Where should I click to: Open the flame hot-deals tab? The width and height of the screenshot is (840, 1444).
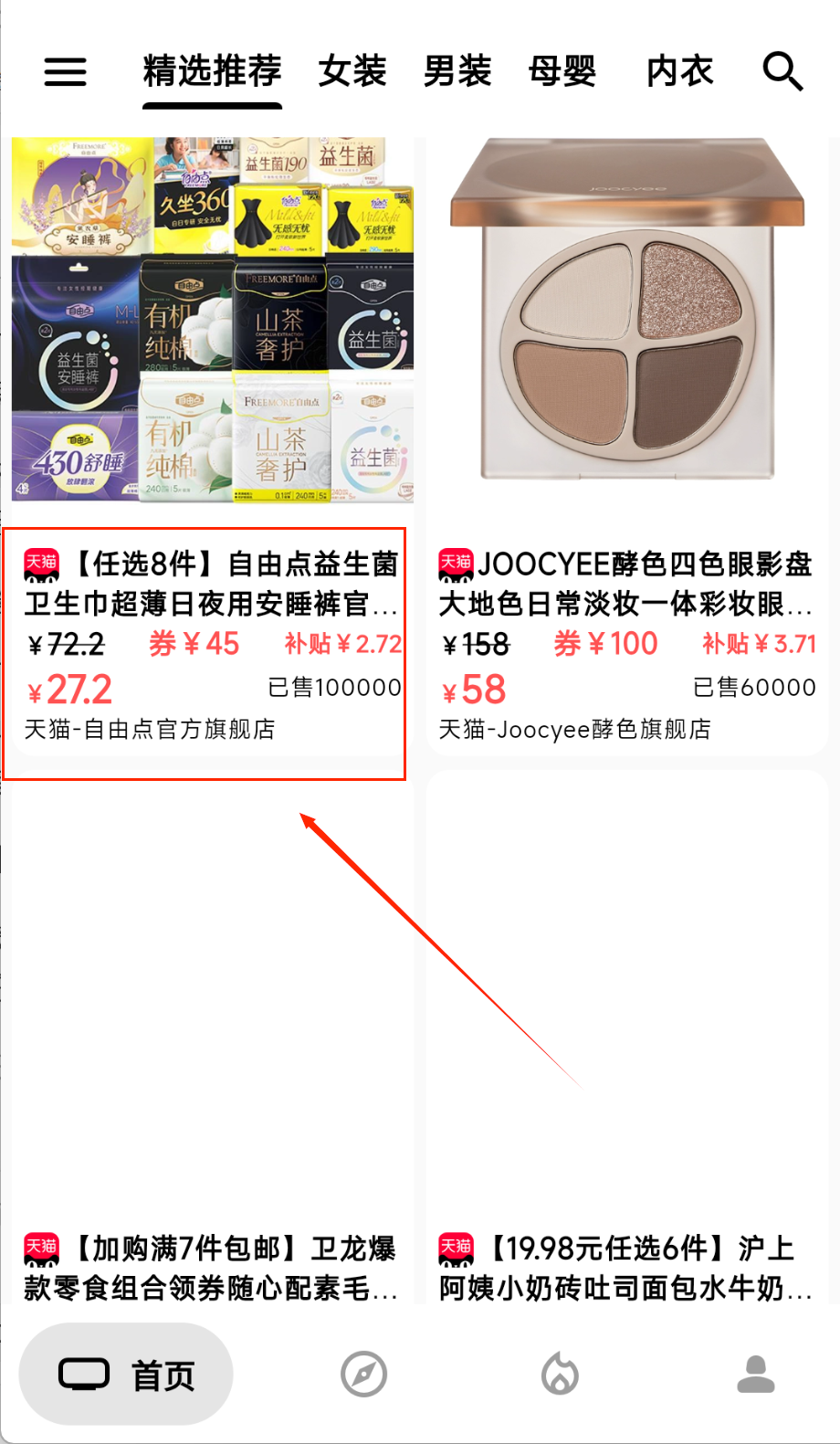[560, 1375]
